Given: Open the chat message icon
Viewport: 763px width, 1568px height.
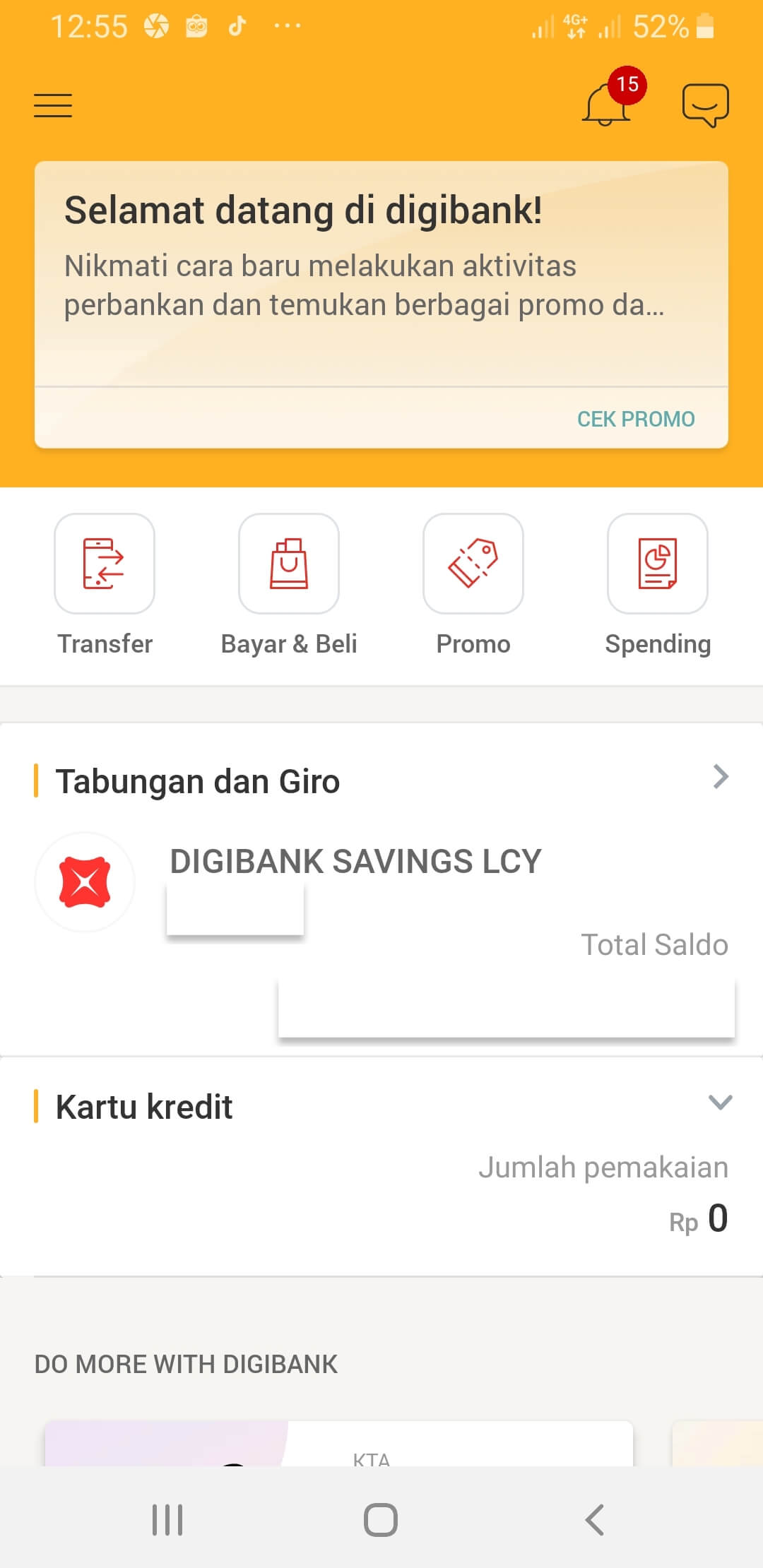Looking at the screenshot, I should [705, 105].
